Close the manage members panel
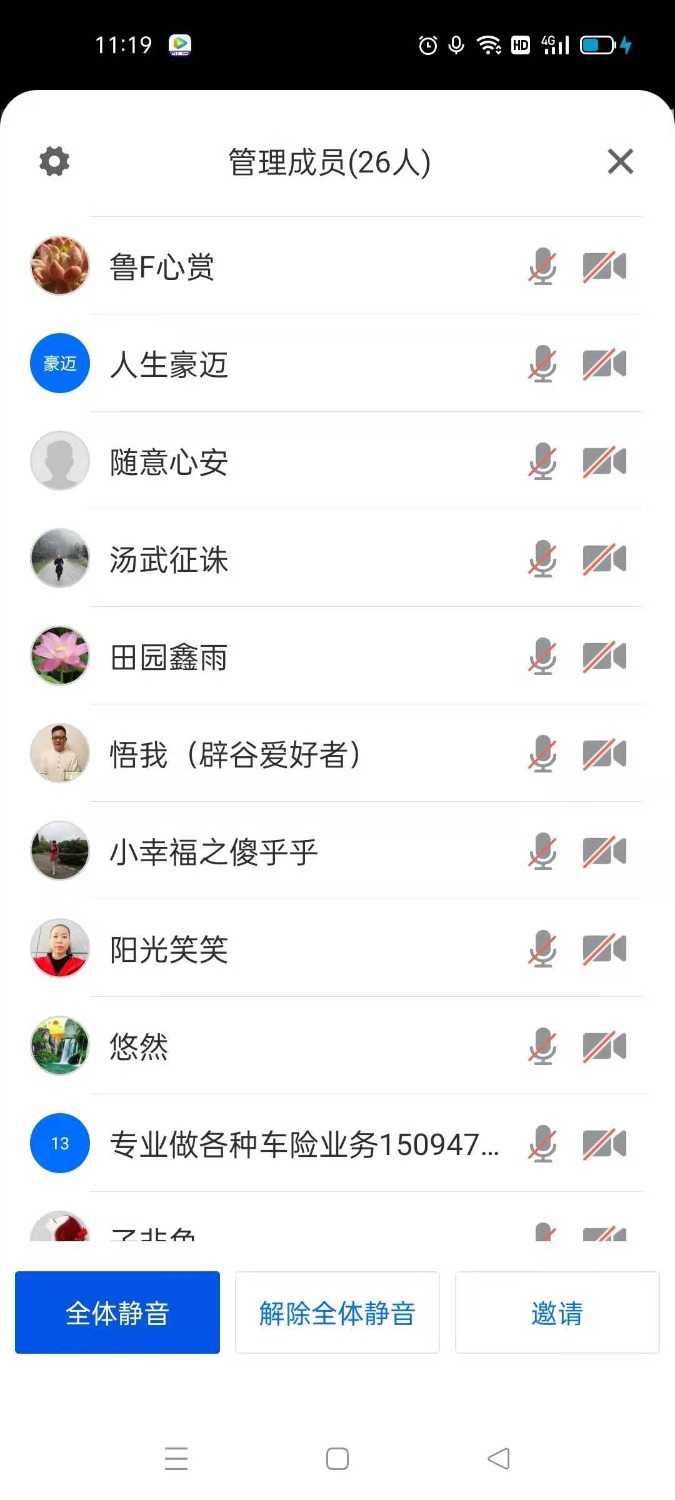 (x=620, y=161)
